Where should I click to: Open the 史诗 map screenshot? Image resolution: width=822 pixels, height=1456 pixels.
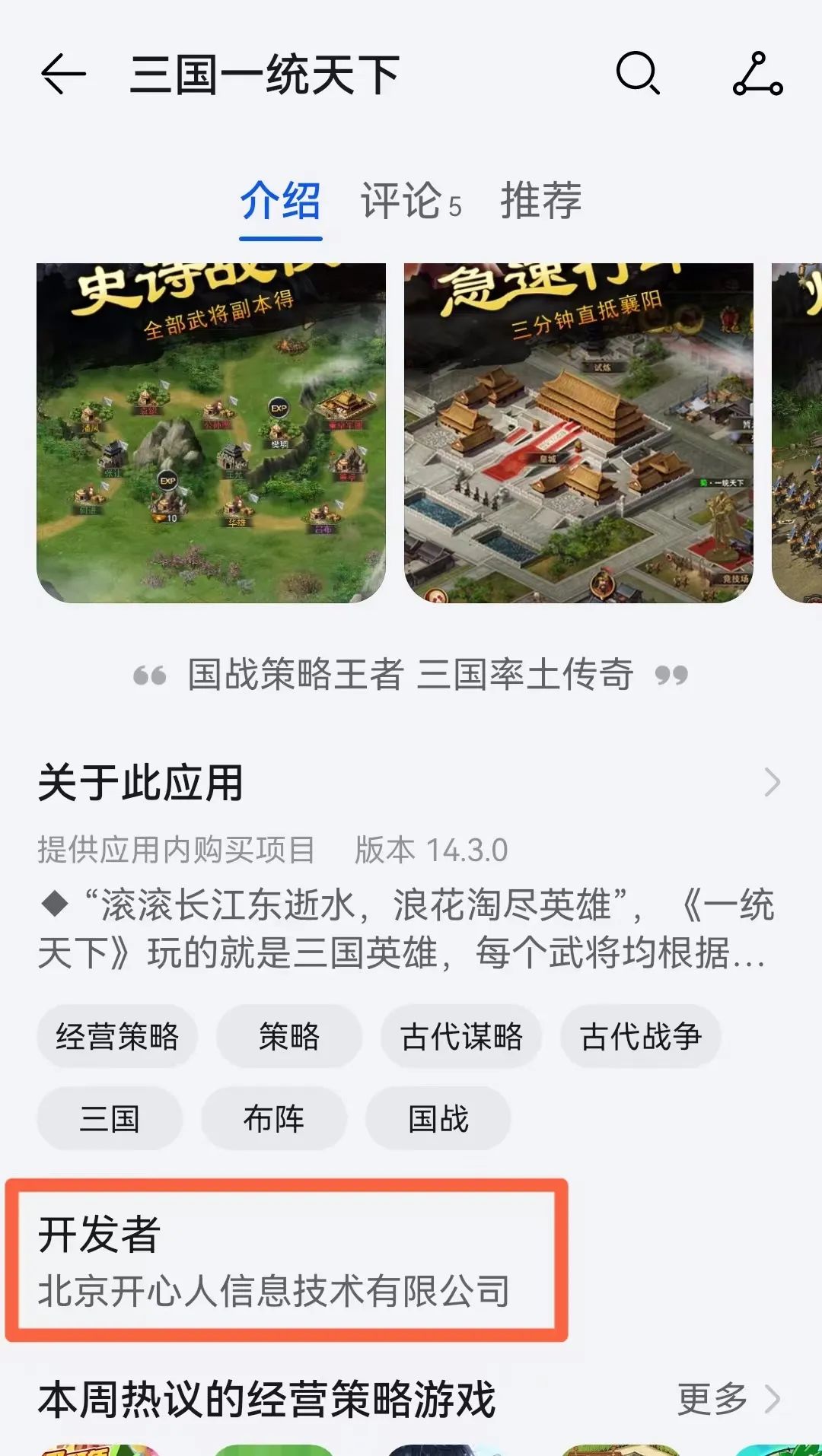click(211, 434)
